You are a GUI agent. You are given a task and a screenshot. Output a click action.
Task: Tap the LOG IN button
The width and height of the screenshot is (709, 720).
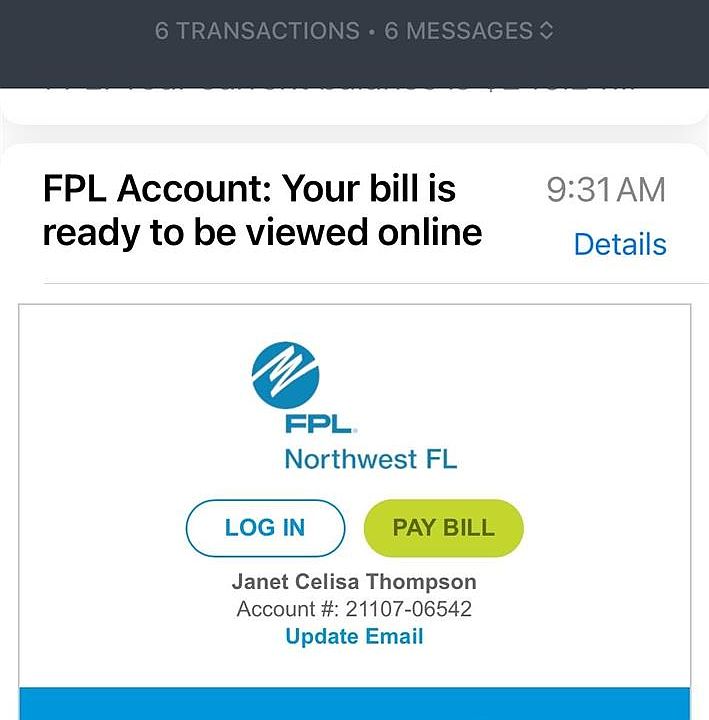(265, 527)
